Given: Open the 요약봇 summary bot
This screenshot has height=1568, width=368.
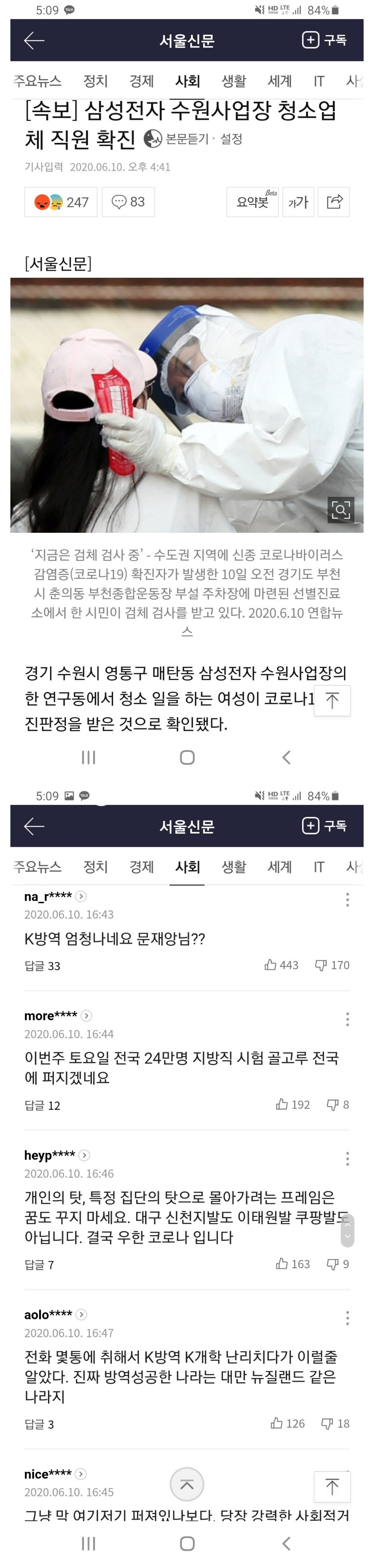Looking at the screenshot, I should coord(252,202).
